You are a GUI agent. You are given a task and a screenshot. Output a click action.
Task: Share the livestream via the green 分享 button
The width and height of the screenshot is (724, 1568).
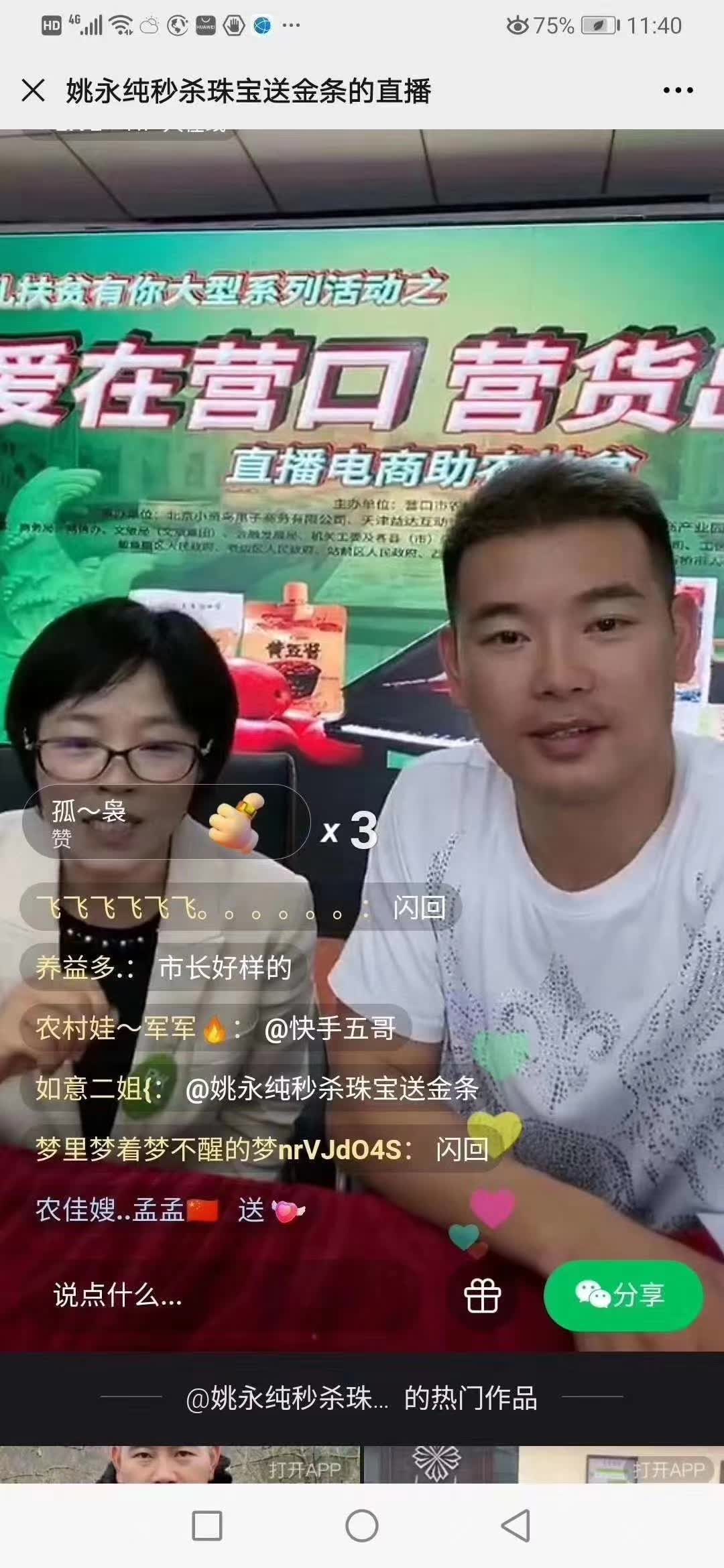[623, 1295]
